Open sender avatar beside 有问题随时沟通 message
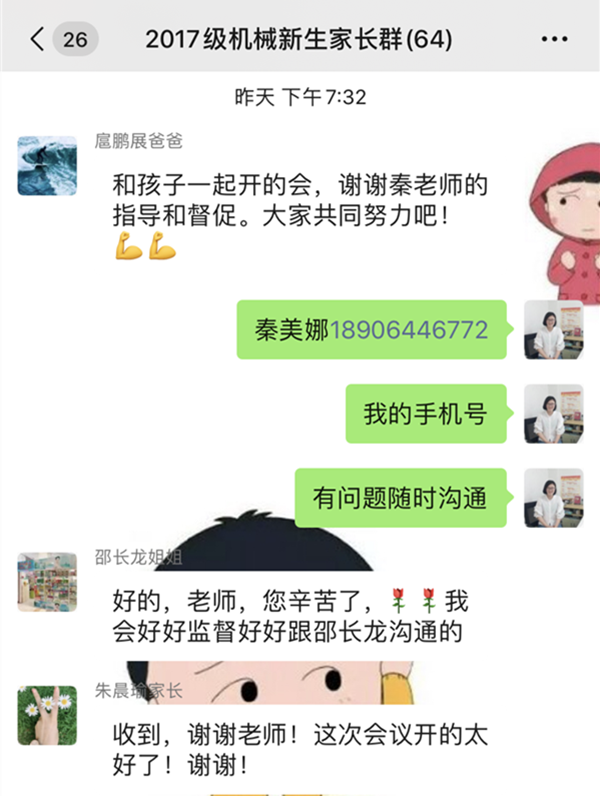This screenshot has height=796, width=600. coord(553,497)
